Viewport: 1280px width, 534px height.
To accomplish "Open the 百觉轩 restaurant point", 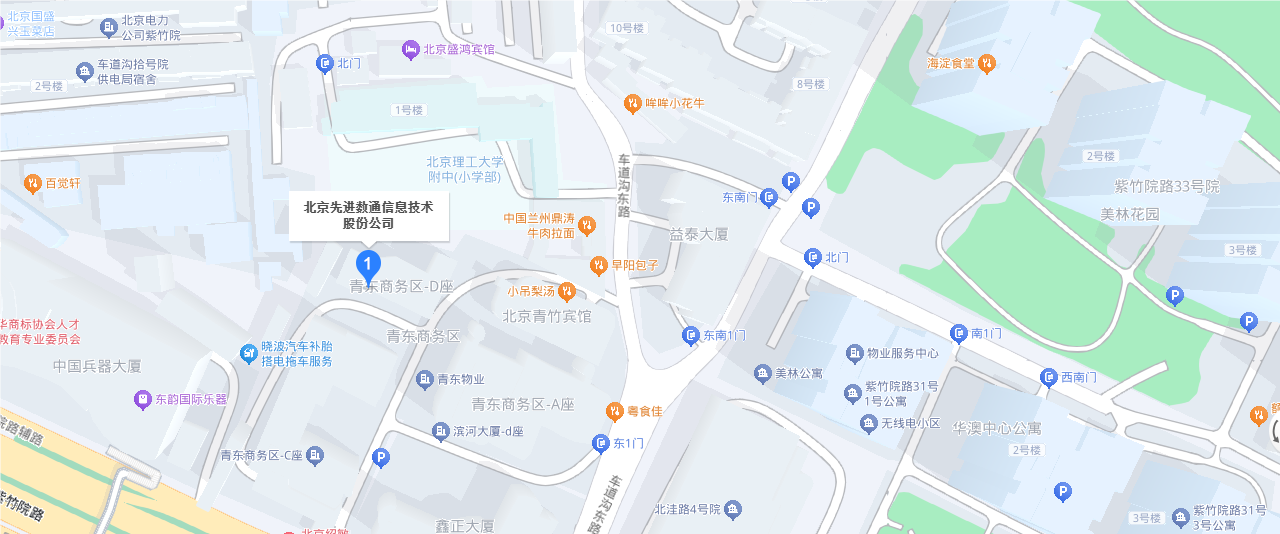I will coord(32,184).
